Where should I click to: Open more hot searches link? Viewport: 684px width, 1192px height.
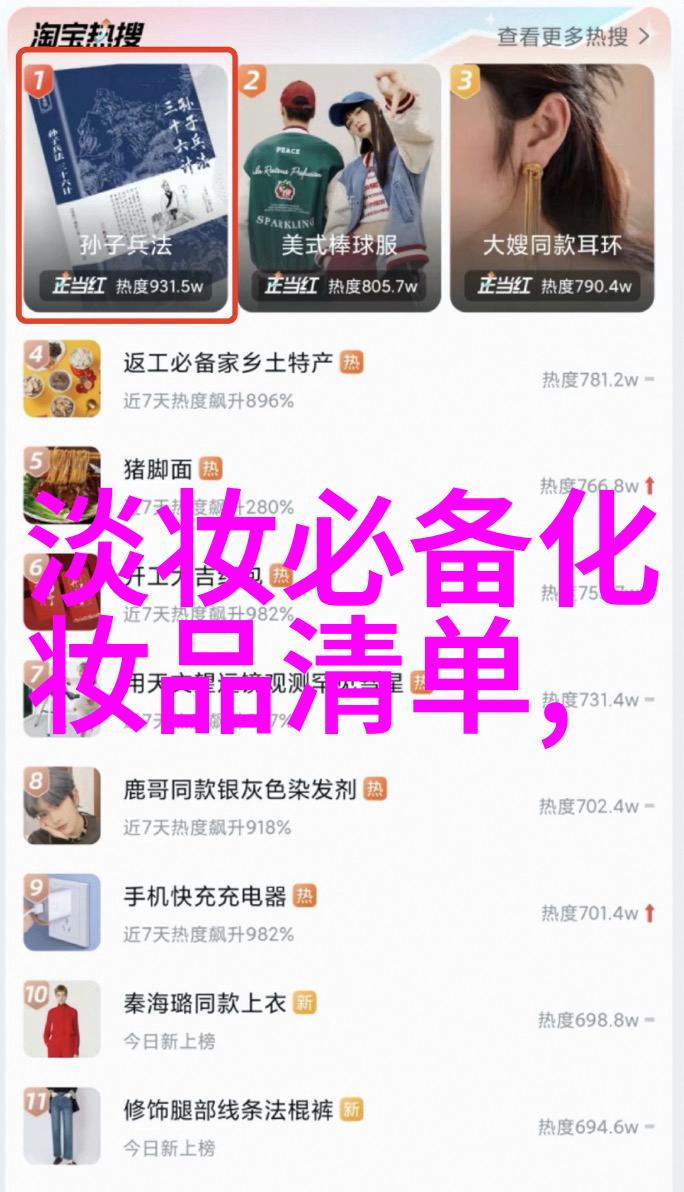pyautogui.click(x=574, y=37)
